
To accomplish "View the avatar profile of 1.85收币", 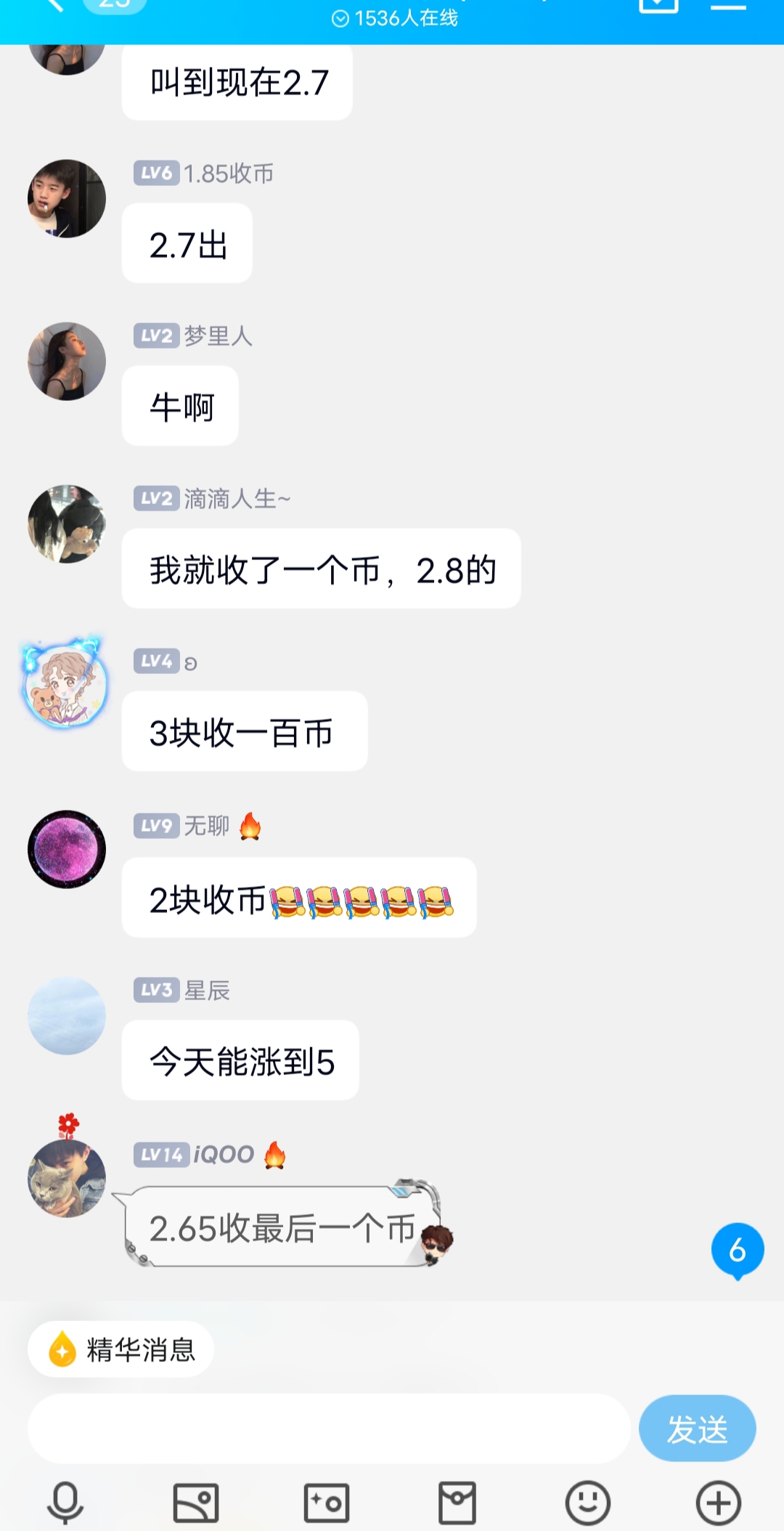I will pyautogui.click(x=67, y=198).
